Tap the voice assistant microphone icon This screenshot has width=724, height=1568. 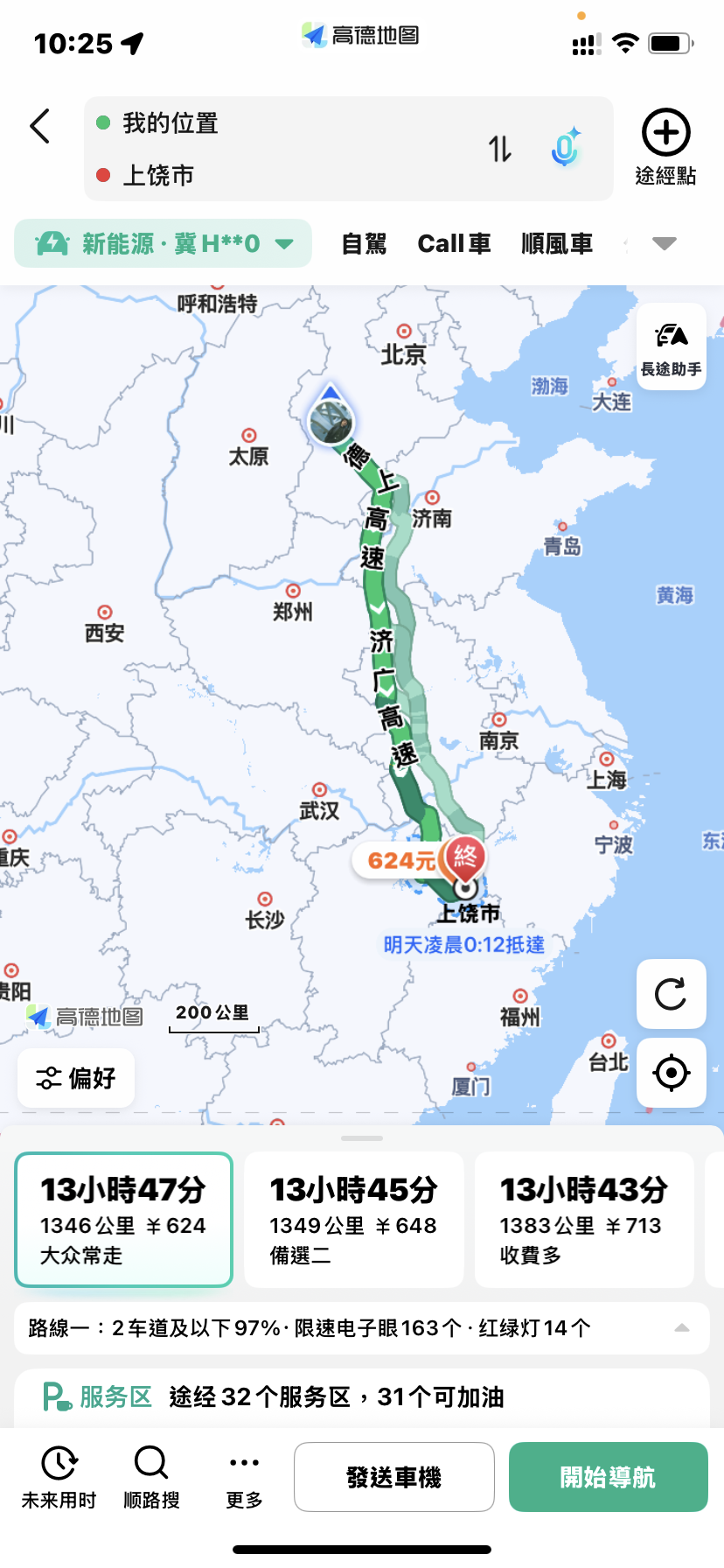click(566, 147)
